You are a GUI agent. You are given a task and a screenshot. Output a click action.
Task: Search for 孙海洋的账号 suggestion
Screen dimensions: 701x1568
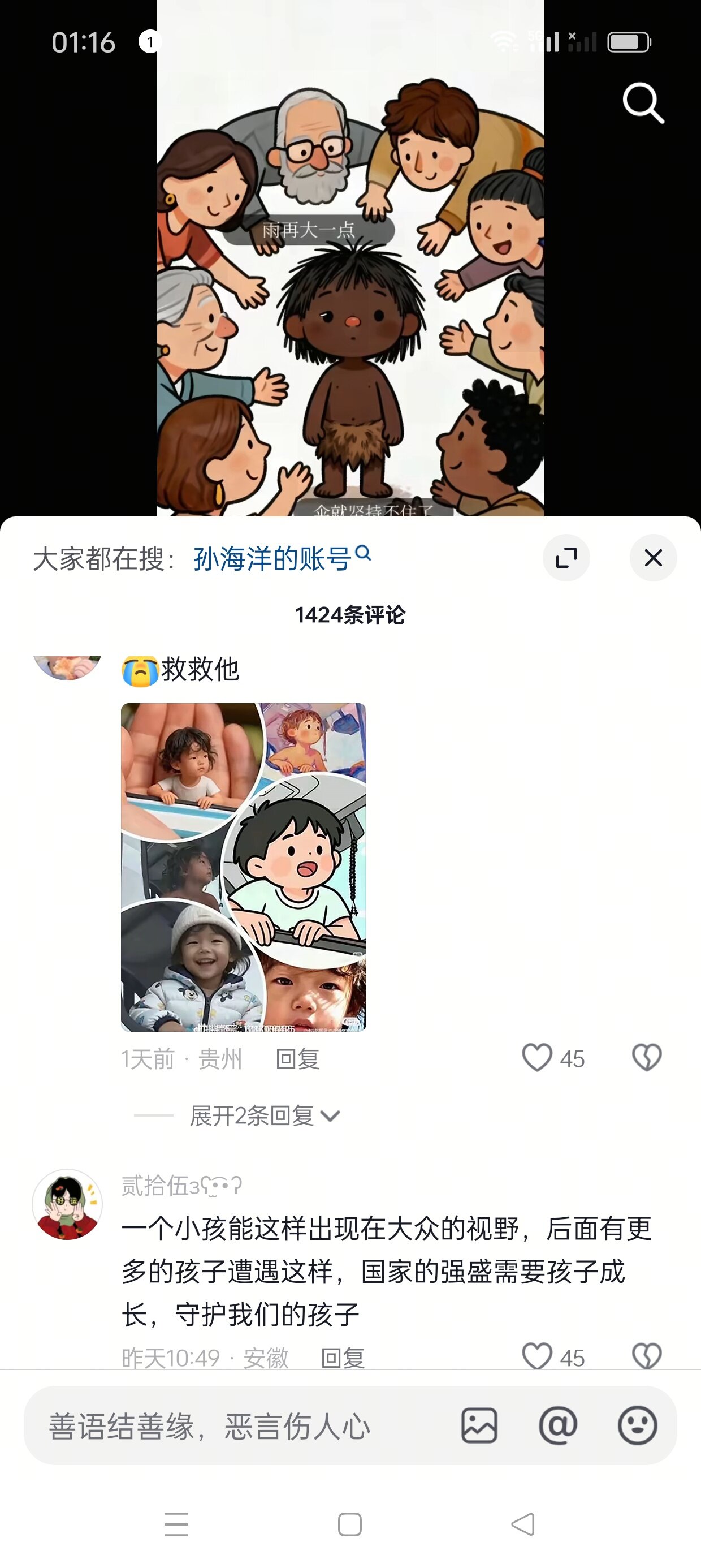(274, 558)
